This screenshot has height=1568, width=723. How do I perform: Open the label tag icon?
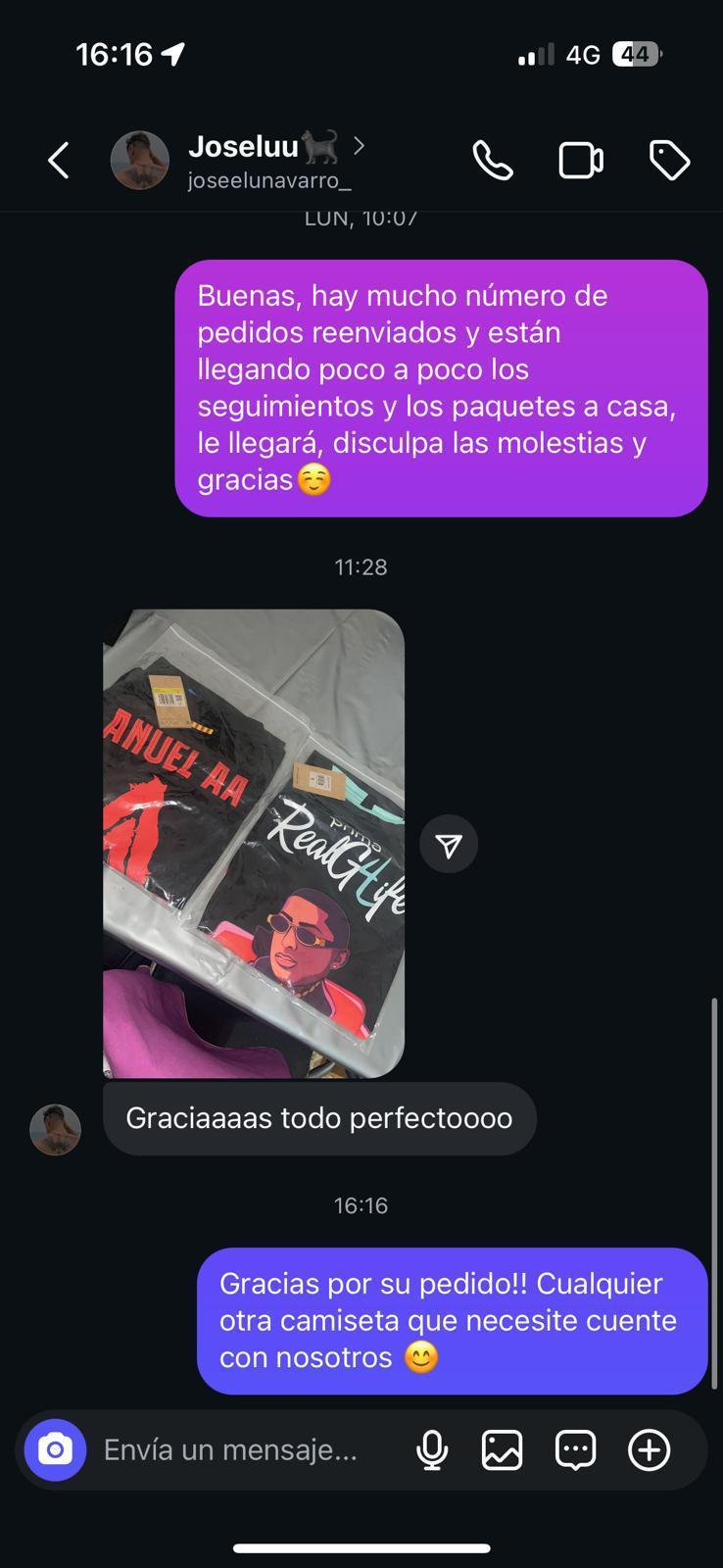670,161
